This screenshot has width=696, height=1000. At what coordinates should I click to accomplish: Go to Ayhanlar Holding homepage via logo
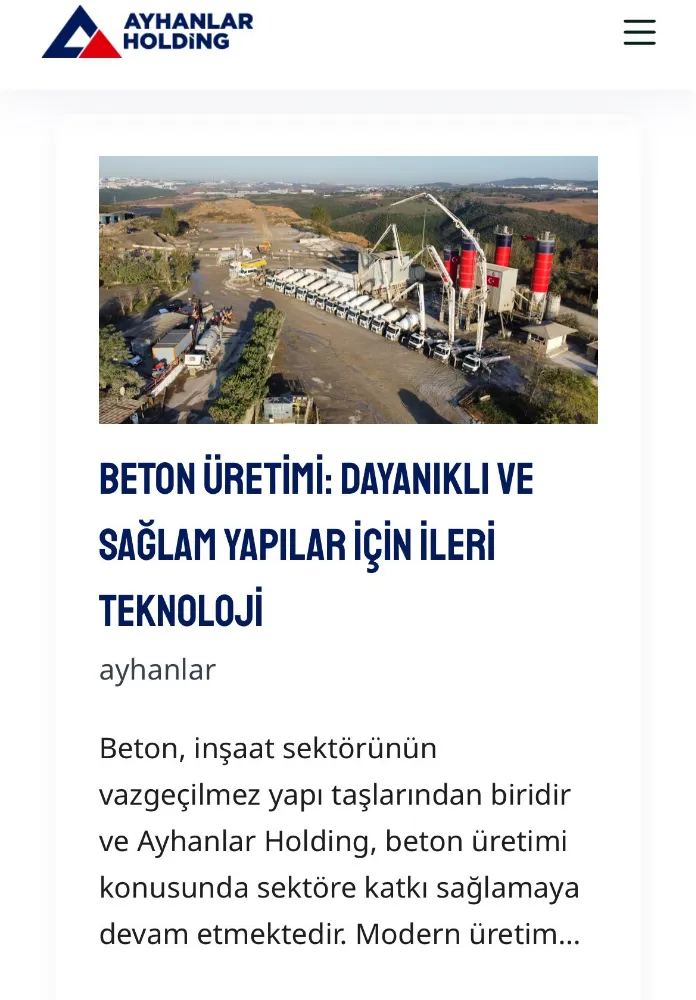pos(148,32)
